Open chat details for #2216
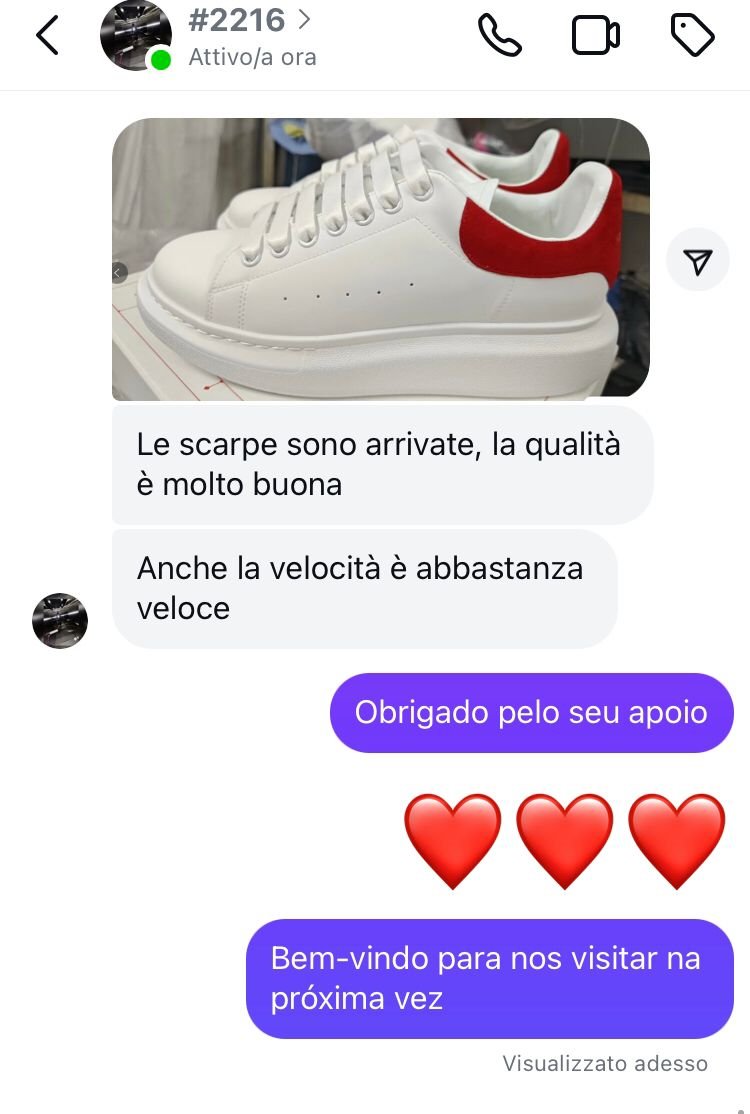The width and height of the screenshot is (750, 1114). 250,22
